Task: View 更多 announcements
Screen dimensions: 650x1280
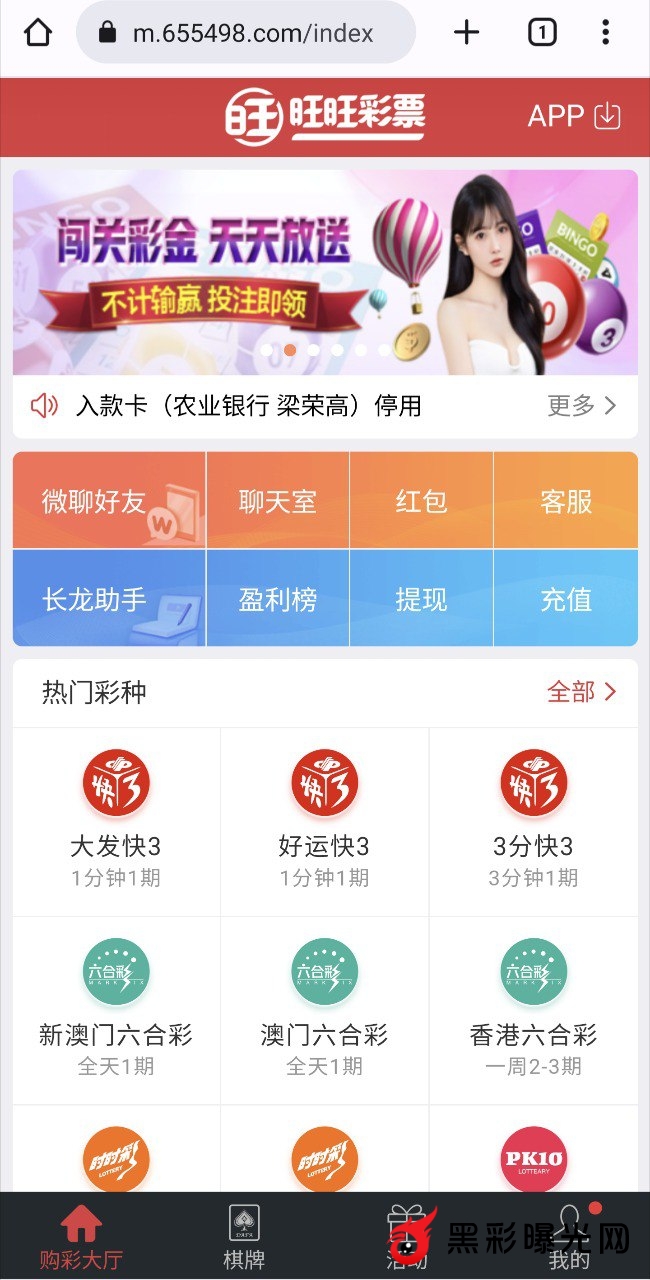Action: (x=581, y=406)
